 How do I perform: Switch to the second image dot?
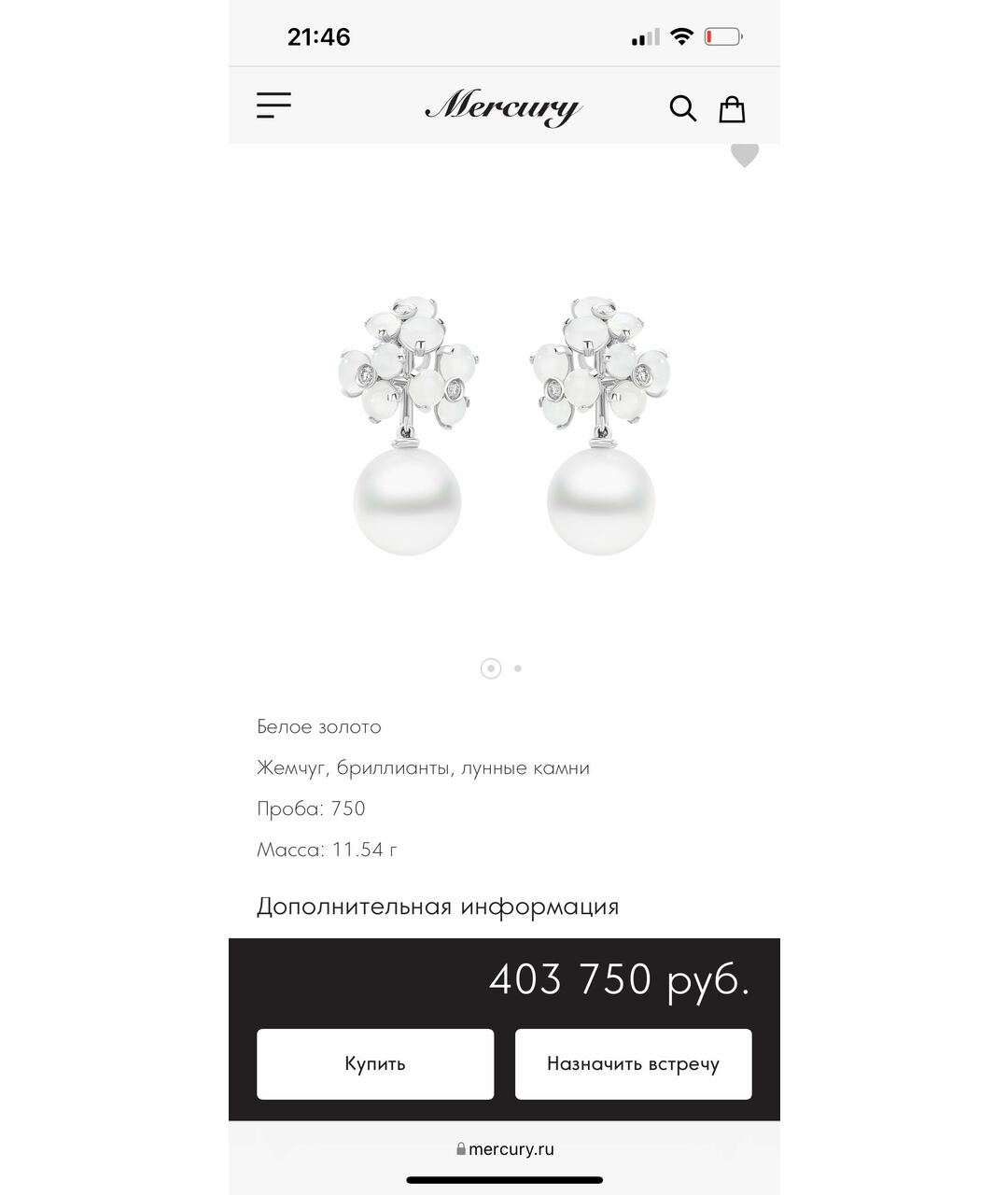518,668
